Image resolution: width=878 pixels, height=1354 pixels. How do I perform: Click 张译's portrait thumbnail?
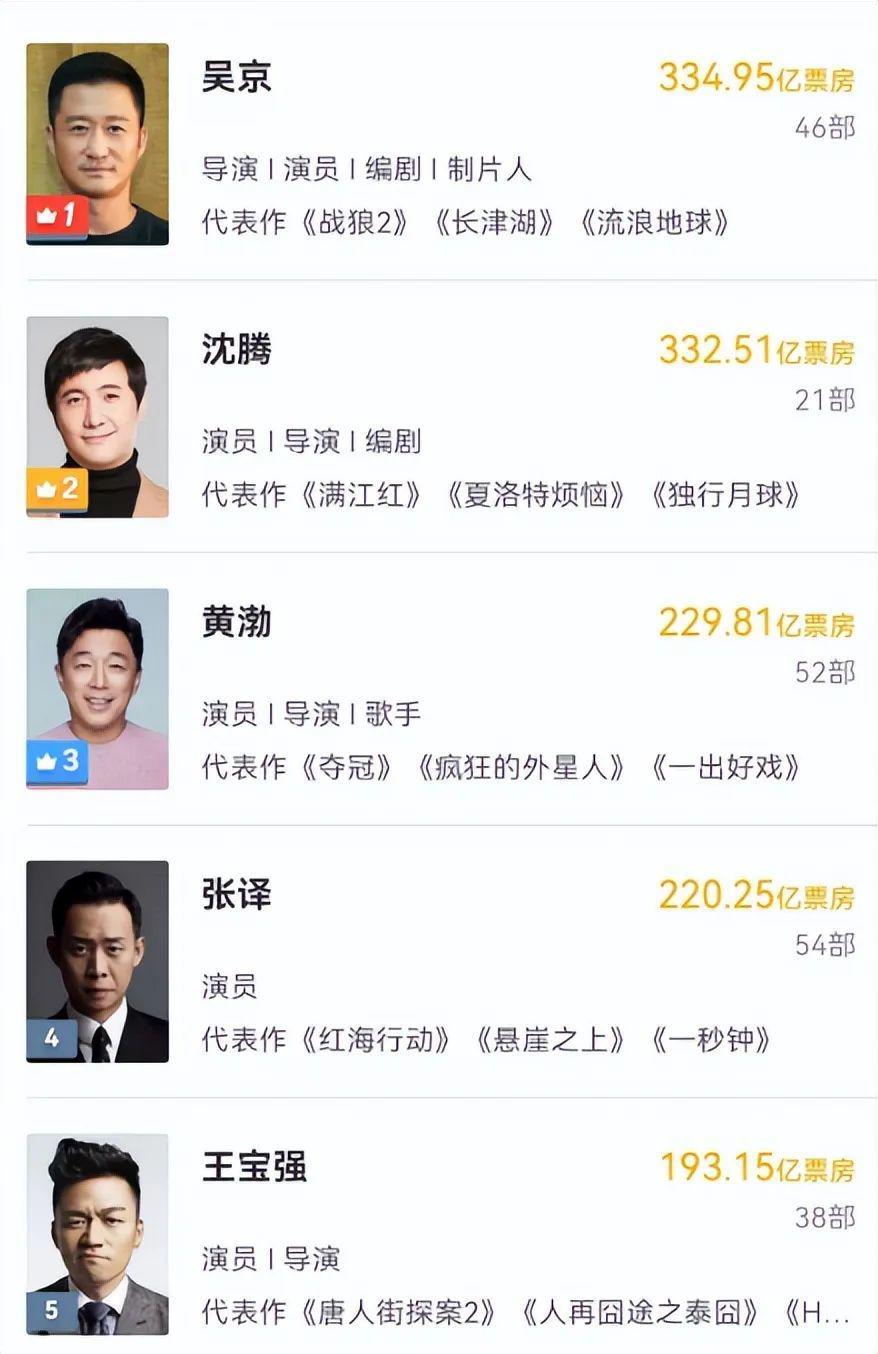coord(97,960)
